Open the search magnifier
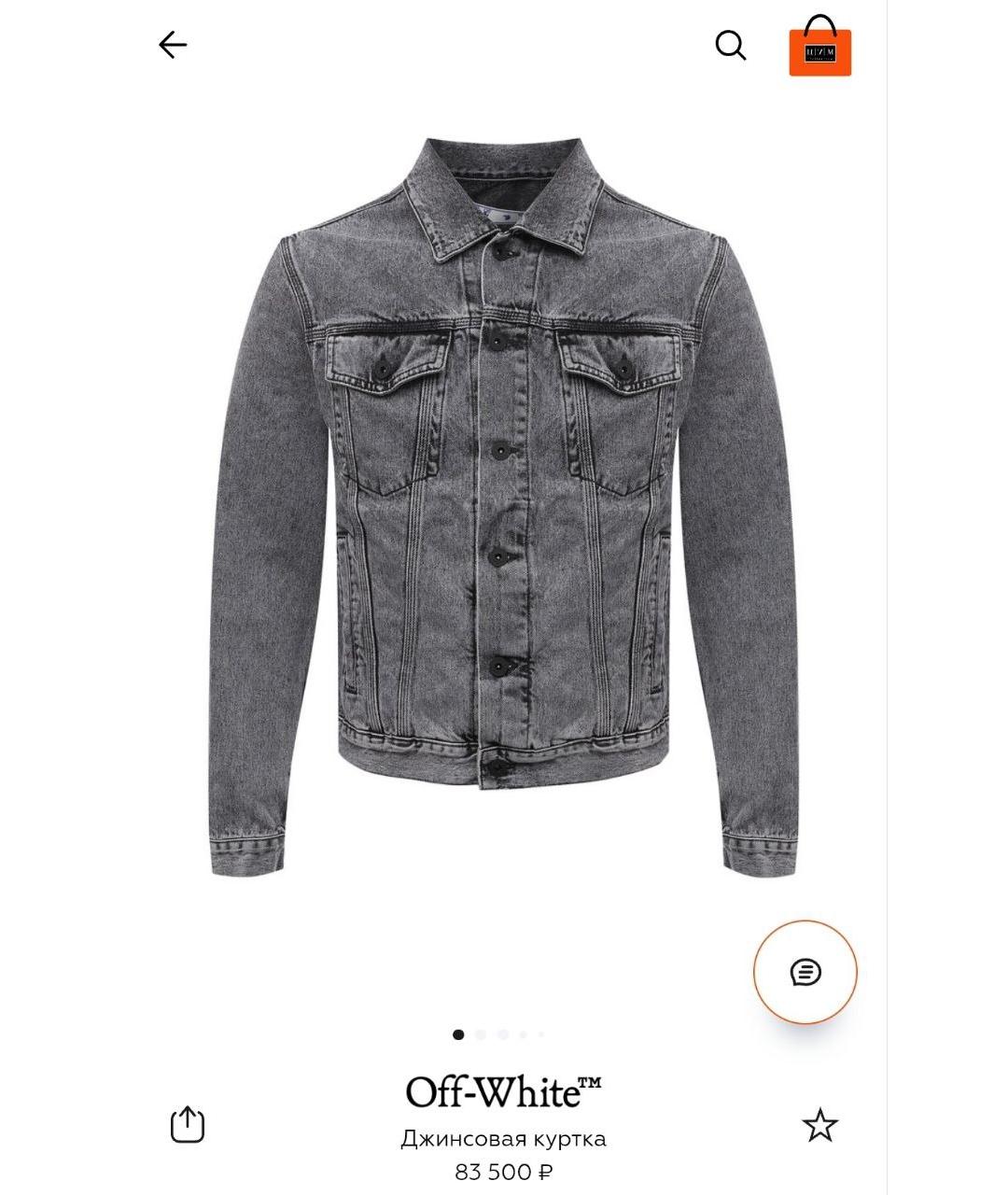 (x=731, y=45)
